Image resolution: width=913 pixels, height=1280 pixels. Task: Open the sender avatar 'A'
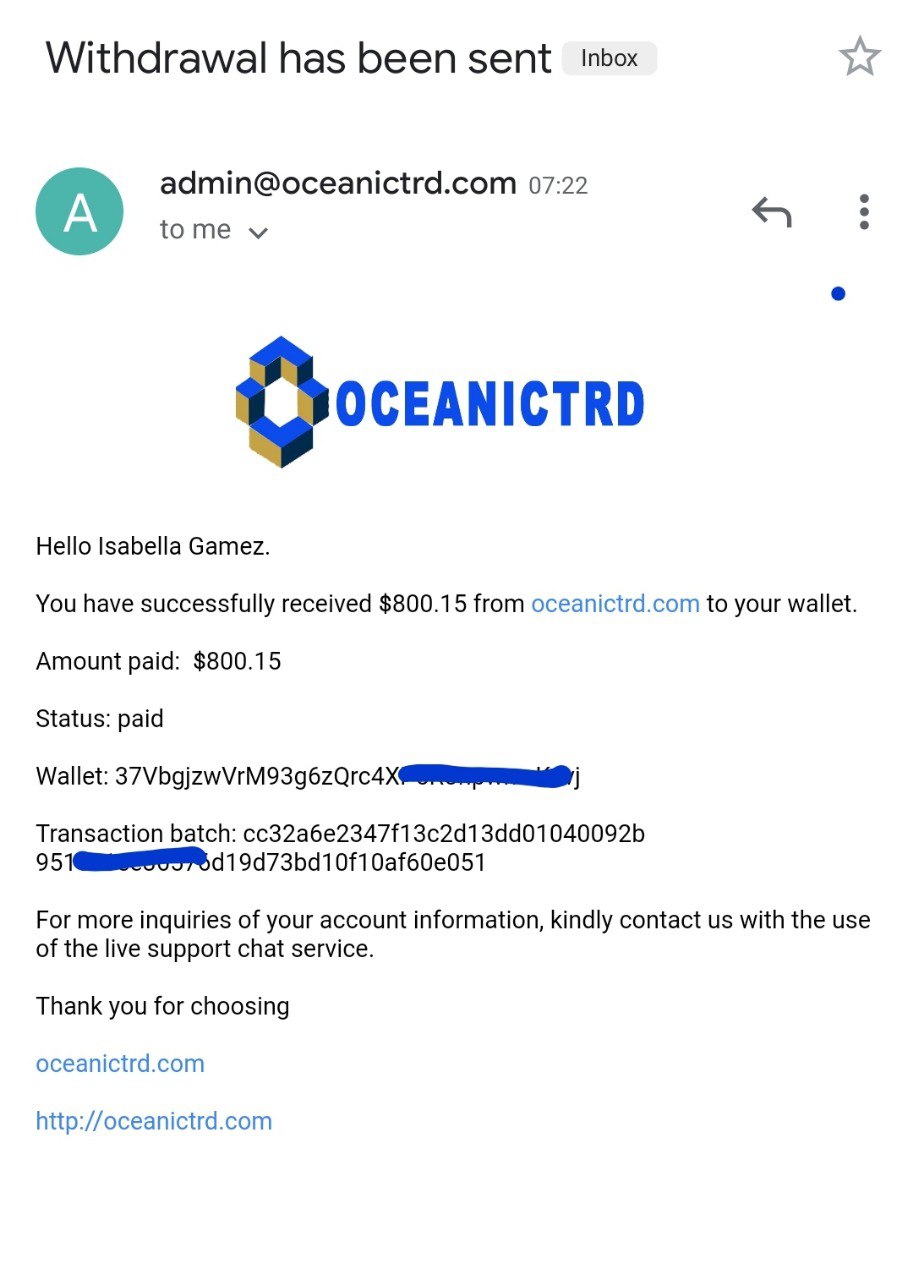79,211
